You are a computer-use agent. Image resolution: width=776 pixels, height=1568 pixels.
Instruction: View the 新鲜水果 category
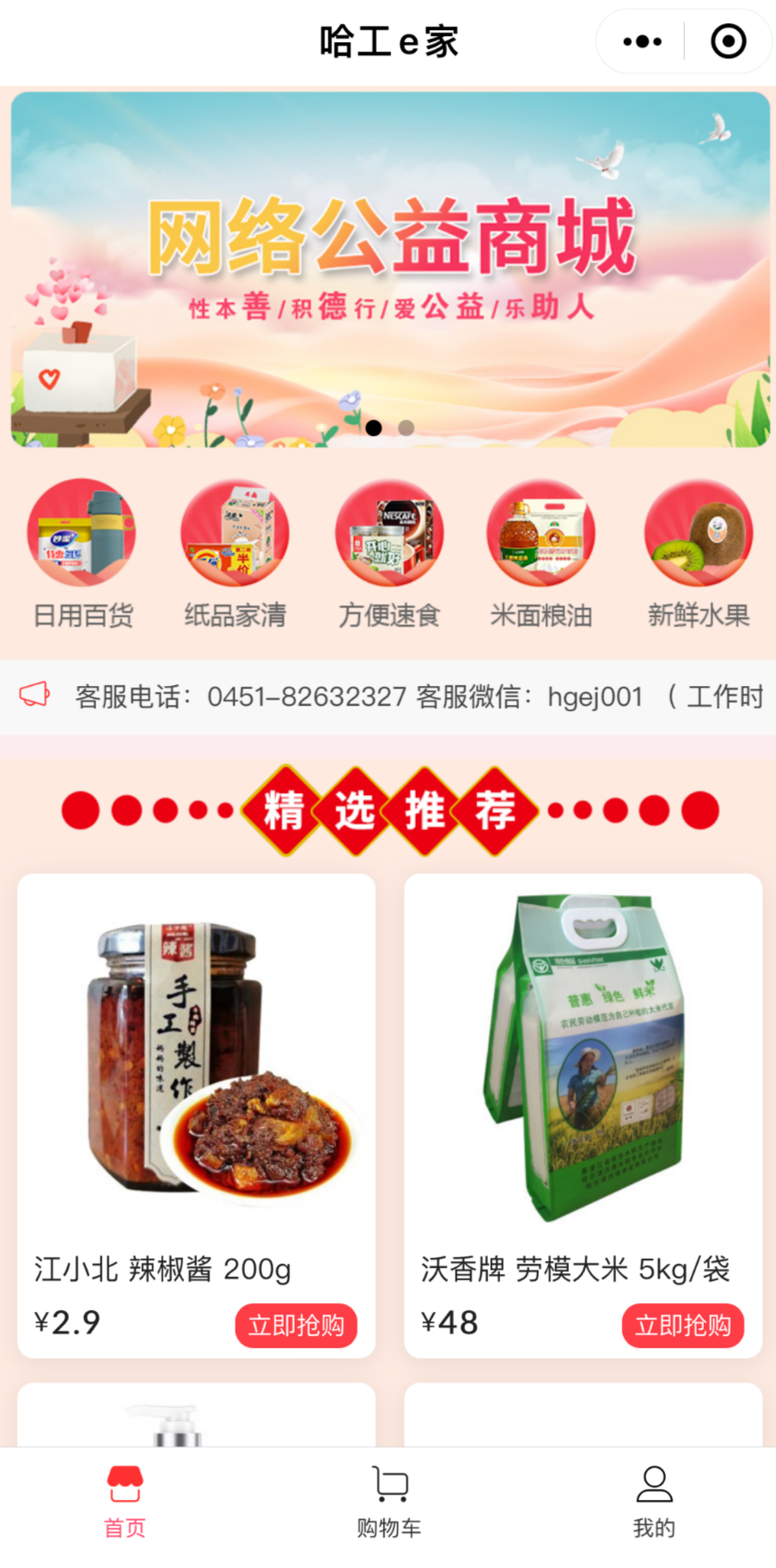699,554
